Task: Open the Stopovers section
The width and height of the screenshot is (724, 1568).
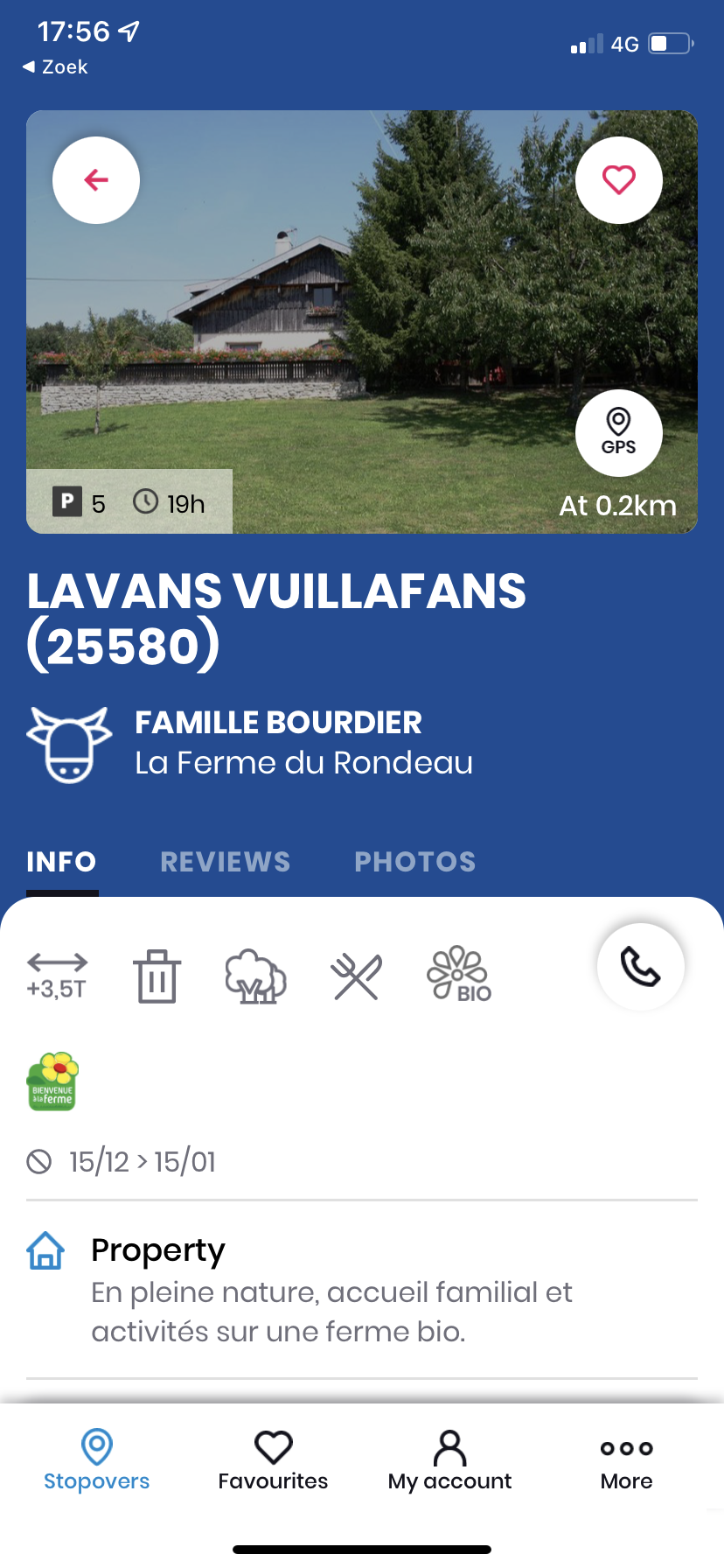Action: click(x=96, y=1459)
